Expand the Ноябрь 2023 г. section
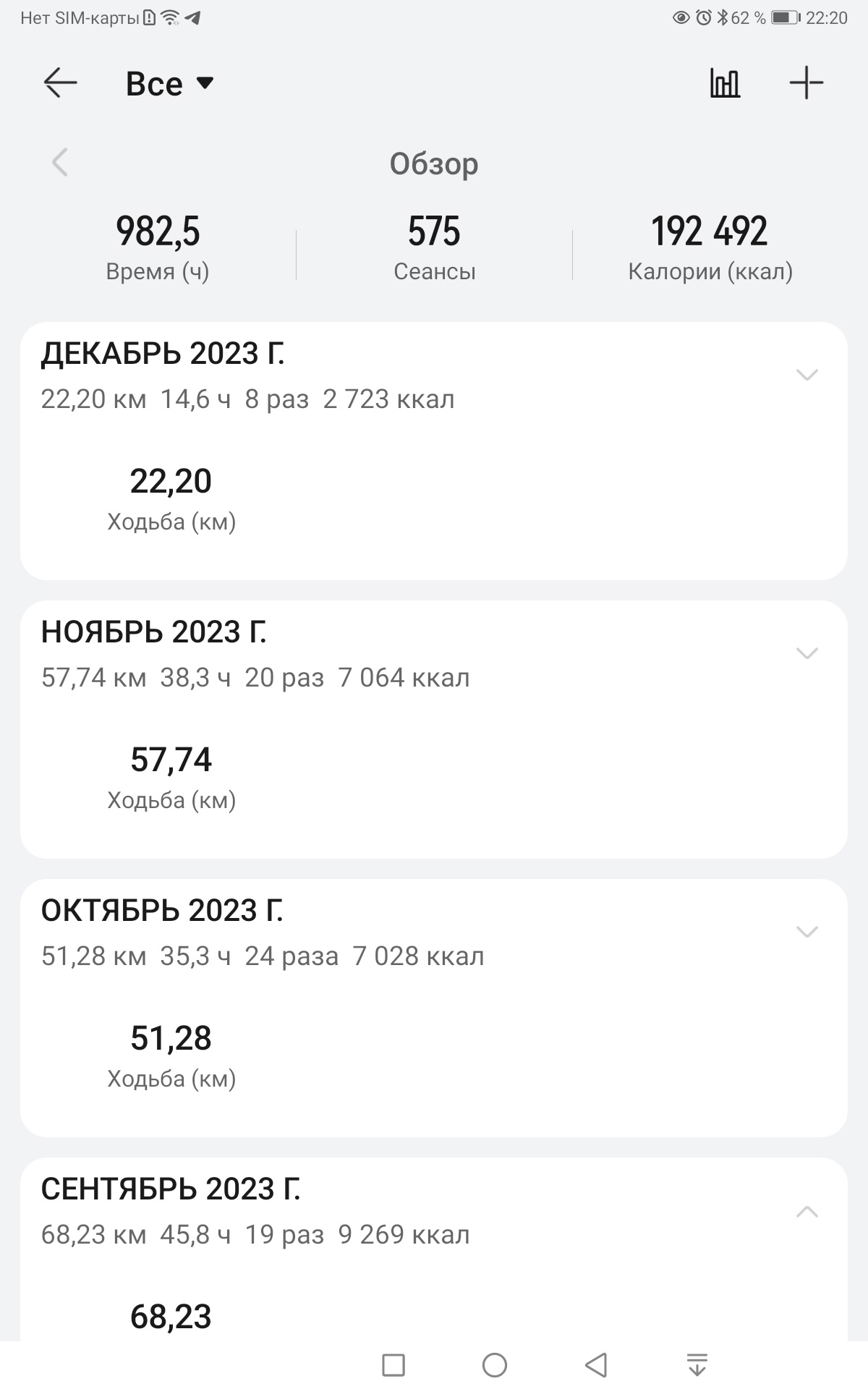The width and height of the screenshot is (868, 1389). 807,653
